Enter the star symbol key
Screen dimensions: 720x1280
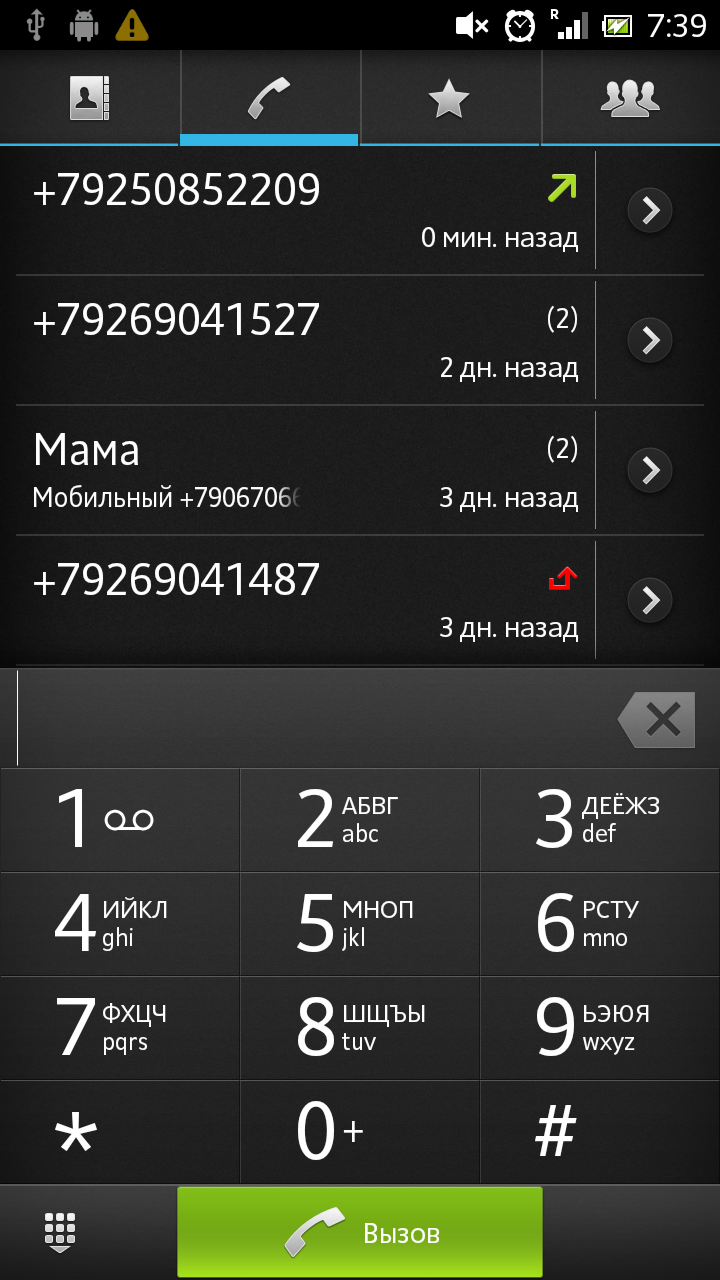tap(120, 1132)
